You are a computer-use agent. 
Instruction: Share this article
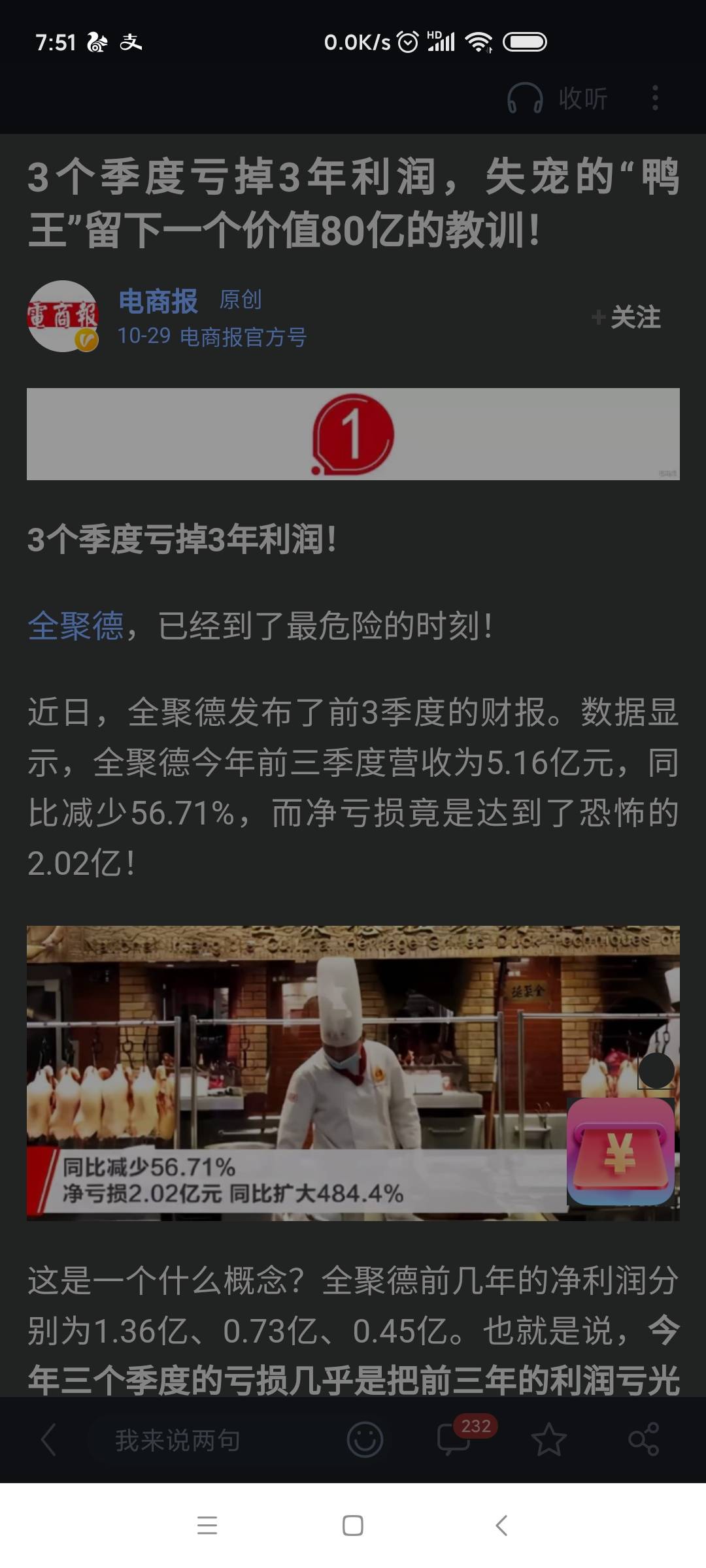643,1440
